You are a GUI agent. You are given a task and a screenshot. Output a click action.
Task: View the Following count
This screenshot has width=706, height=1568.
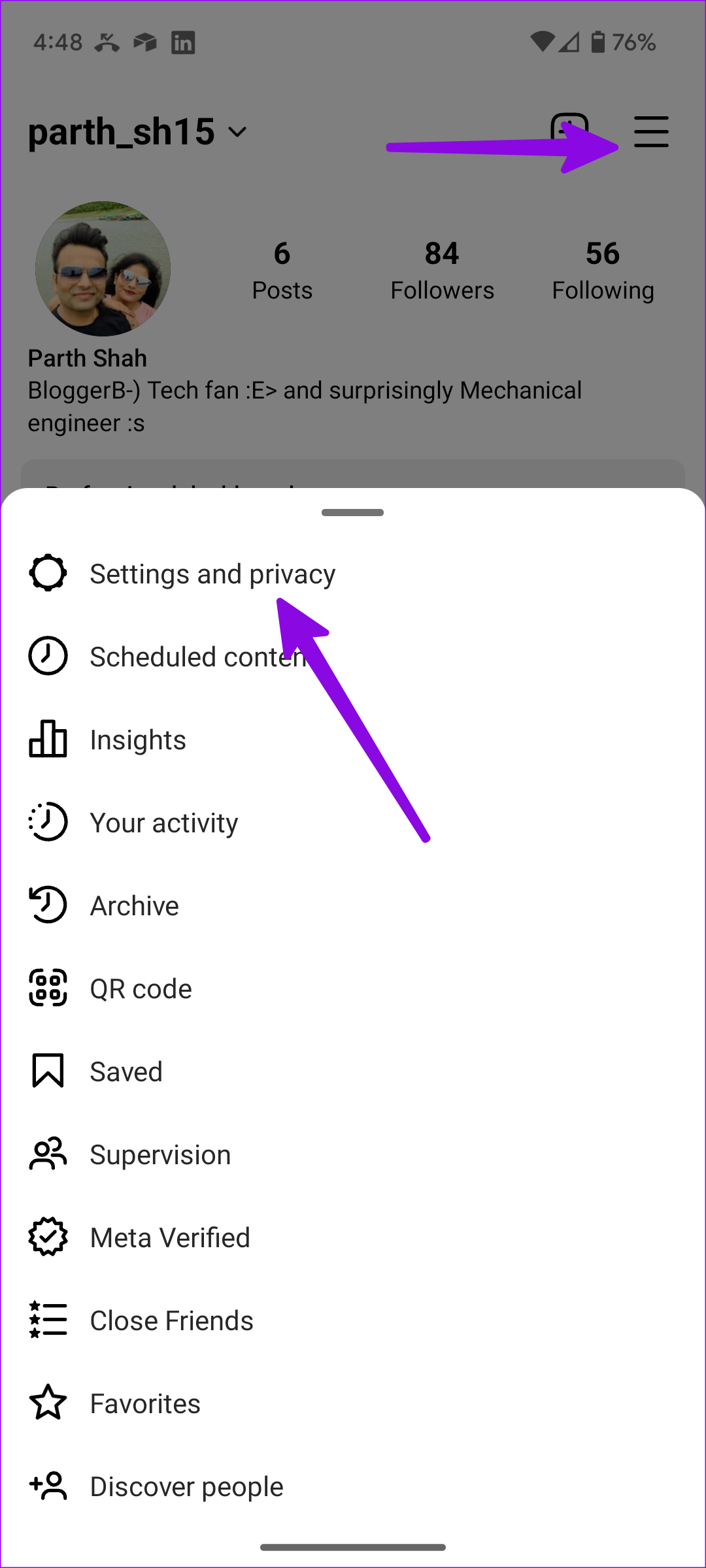coord(603,268)
